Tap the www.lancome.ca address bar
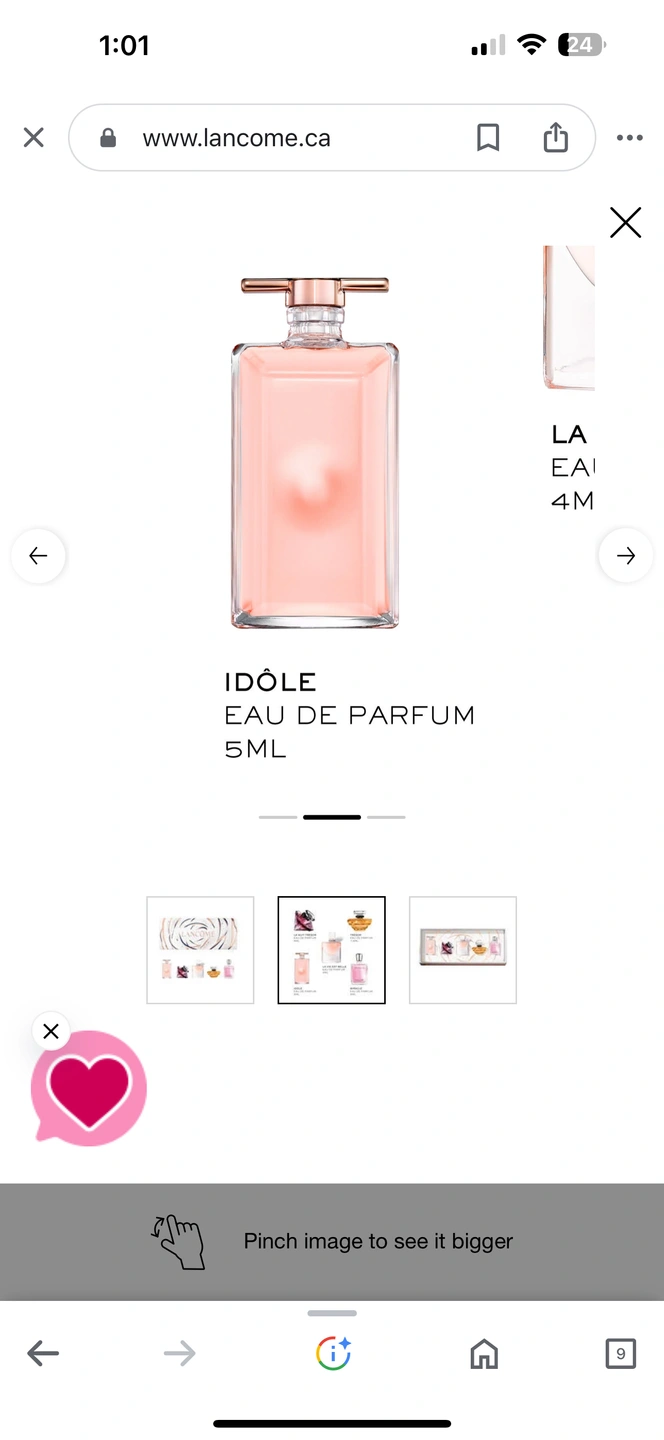This screenshot has height=1440, width=664. [237, 139]
